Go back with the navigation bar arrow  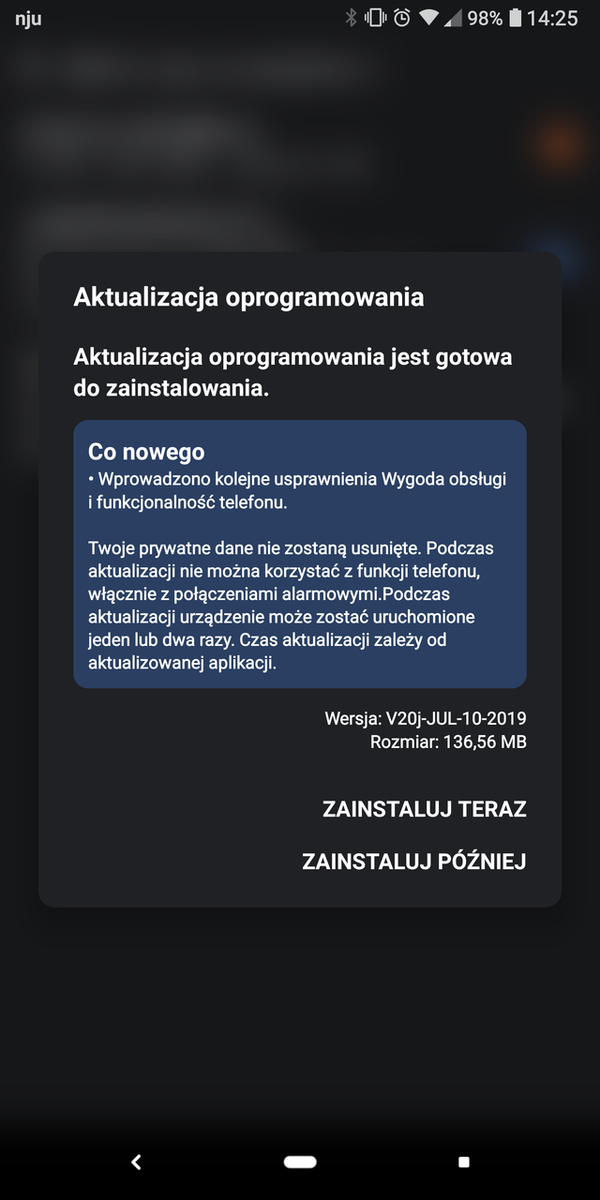click(137, 1161)
